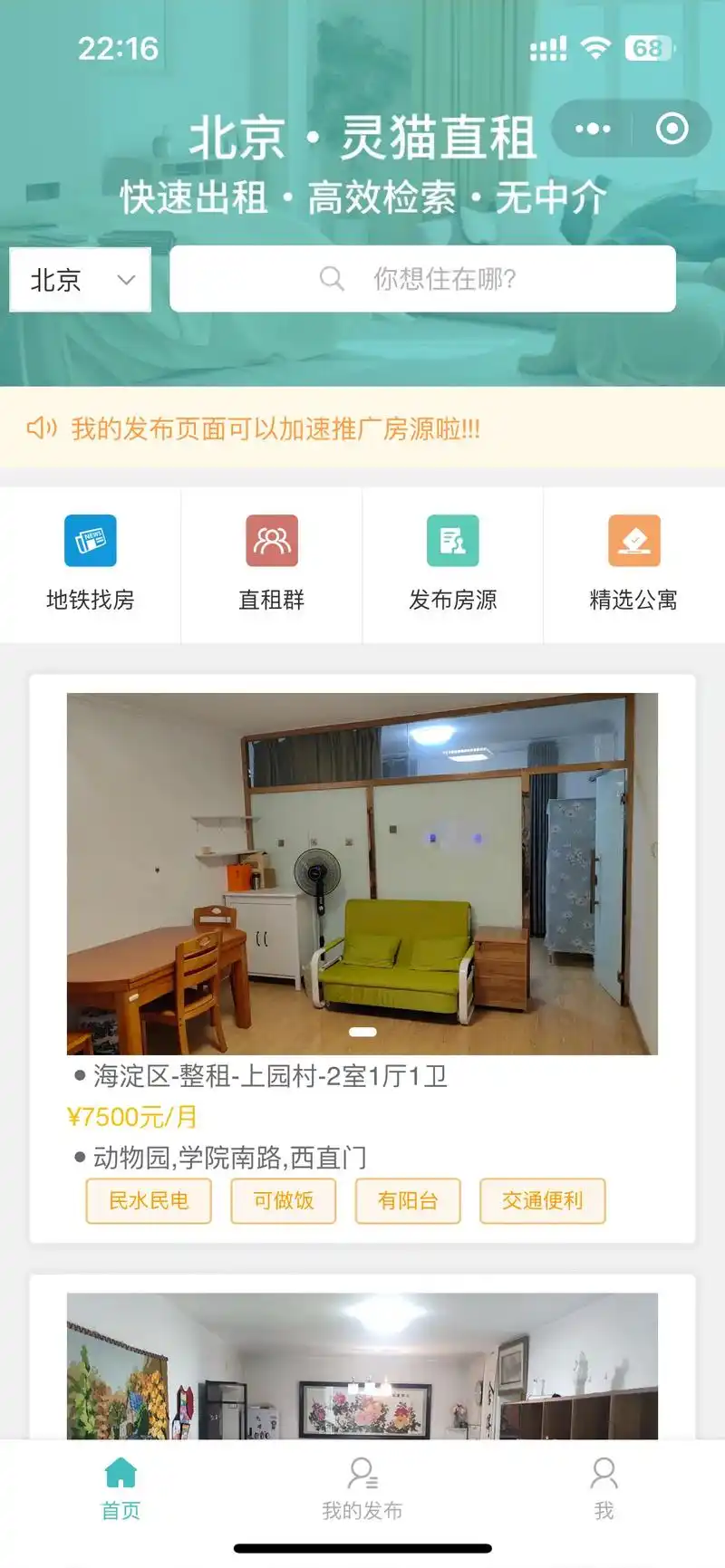725x1568 pixels.
Task: Open the mini-program options via the '...' capsule
Action: click(594, 129)
